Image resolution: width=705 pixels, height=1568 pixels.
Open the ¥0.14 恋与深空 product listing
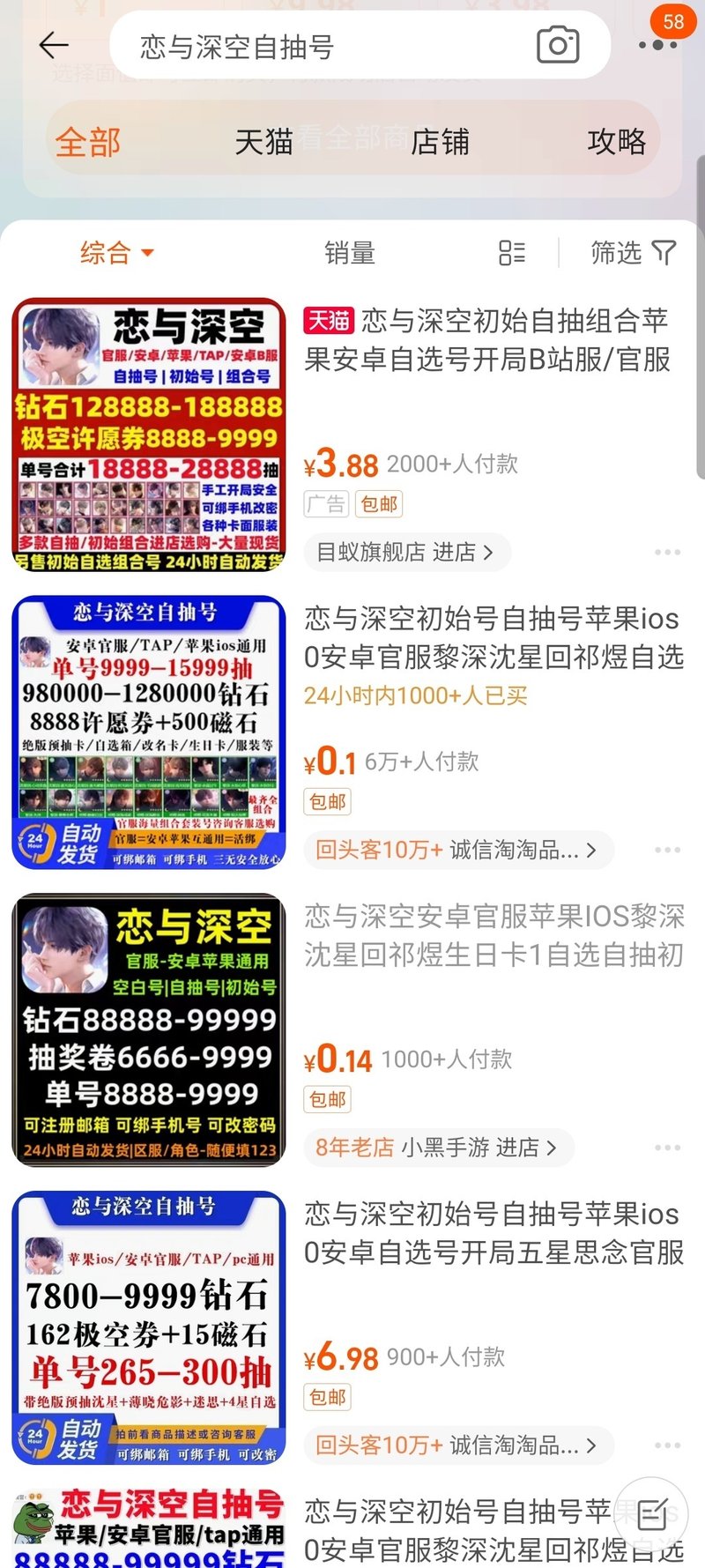pos(493,936)
